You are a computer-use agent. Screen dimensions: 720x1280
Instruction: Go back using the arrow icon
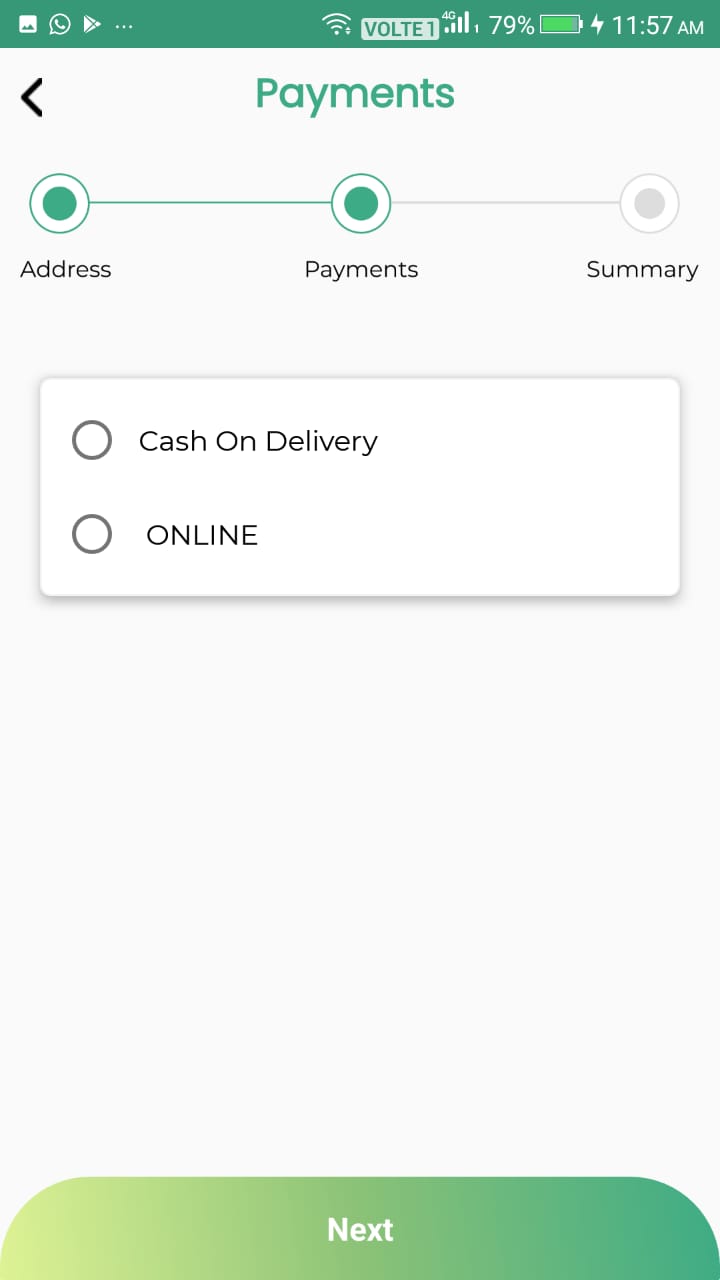pos(32,97)
